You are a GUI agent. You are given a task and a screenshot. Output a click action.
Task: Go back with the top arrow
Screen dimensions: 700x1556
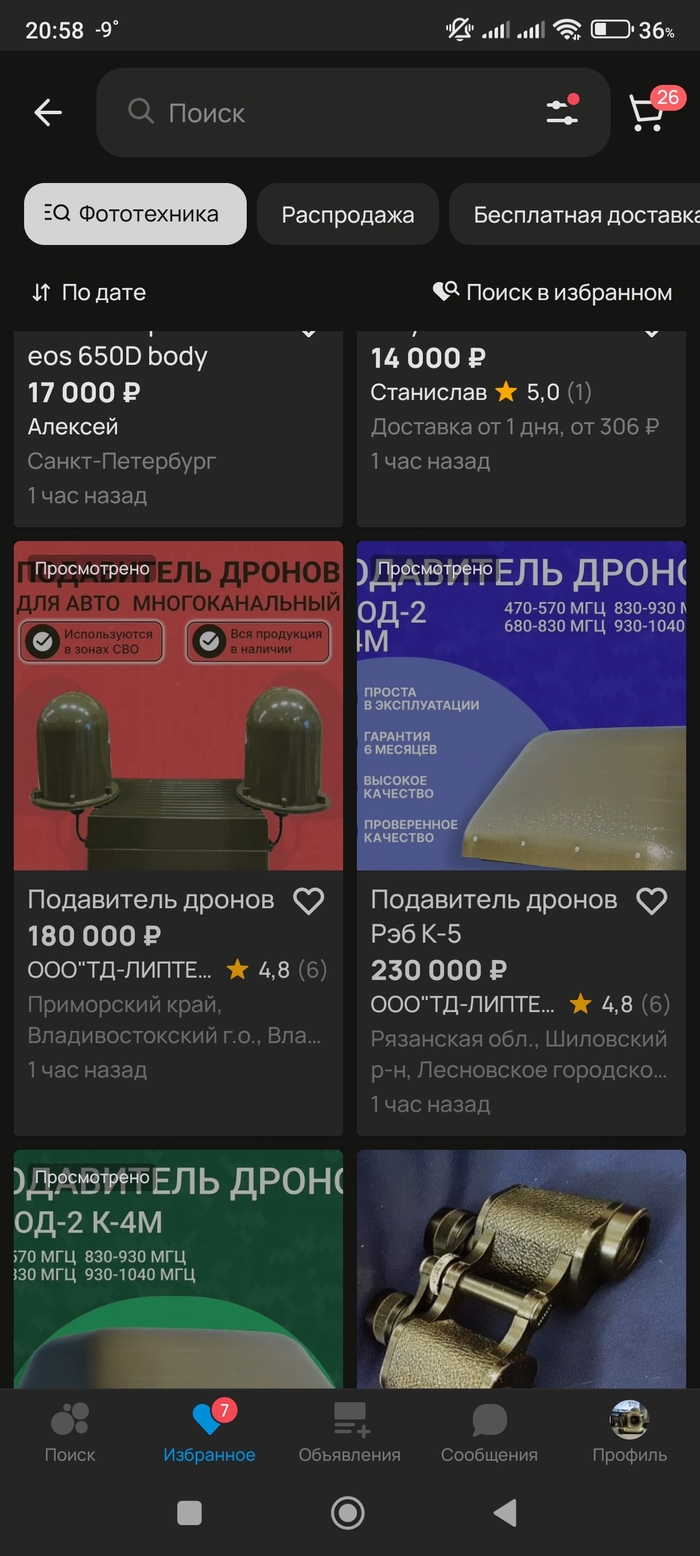[x=47, y=113]
